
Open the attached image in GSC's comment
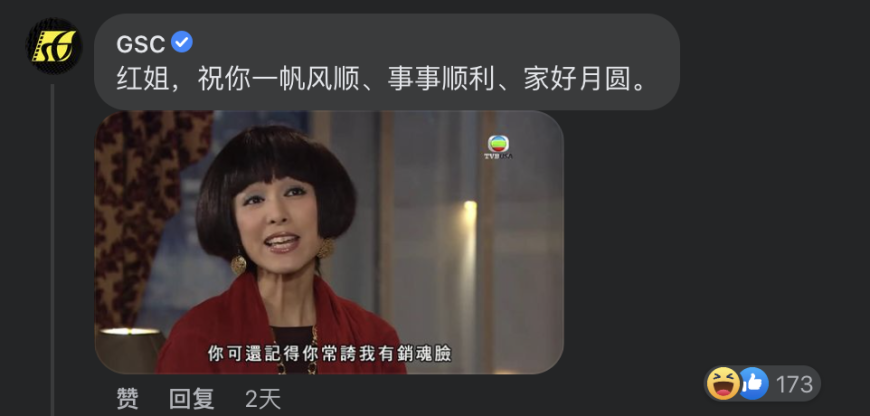(x=329, y=242)
